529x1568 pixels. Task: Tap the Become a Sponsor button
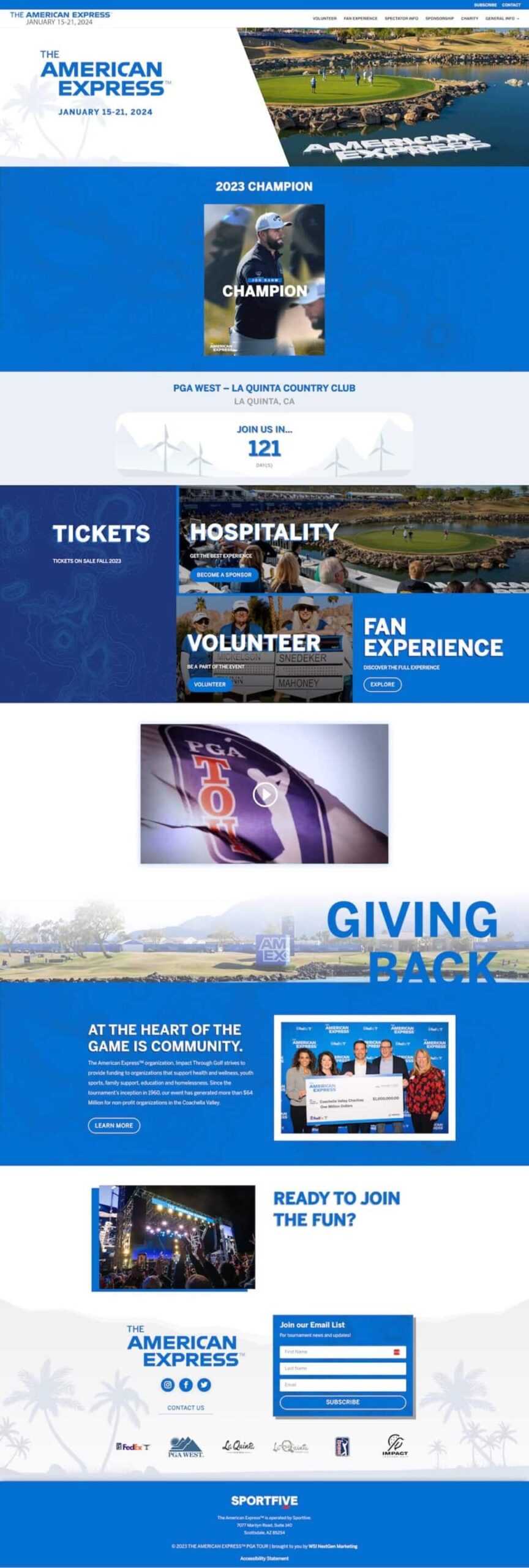point(223,575)
